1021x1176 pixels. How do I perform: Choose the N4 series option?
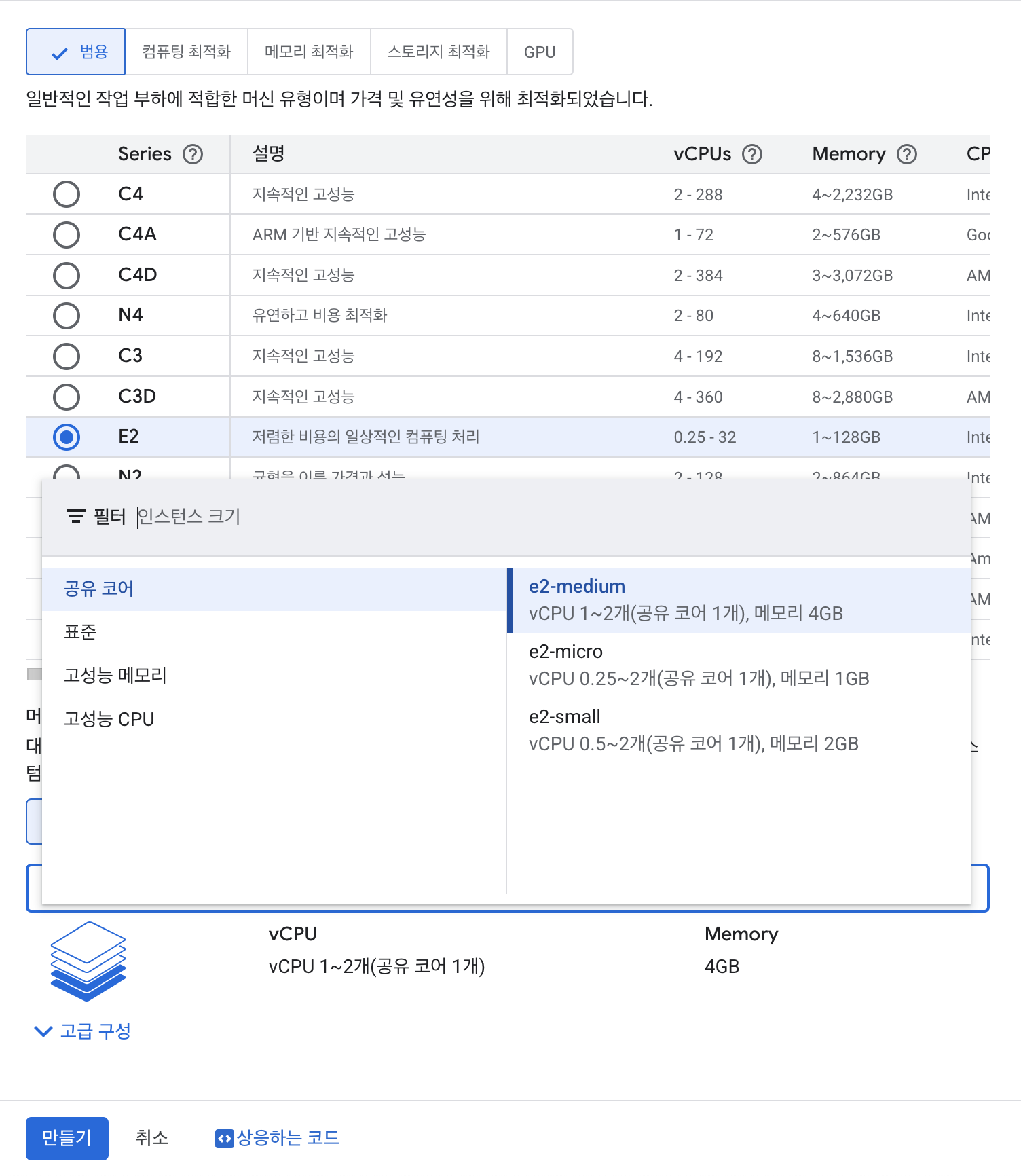[x=67, y=316]
